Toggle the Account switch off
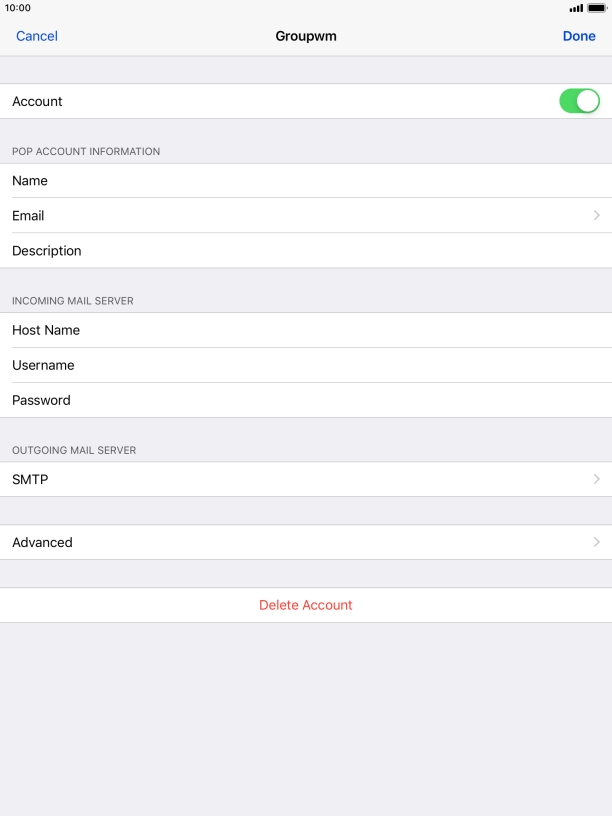Screen dimensions: 612x816 [x=579, y=101]
